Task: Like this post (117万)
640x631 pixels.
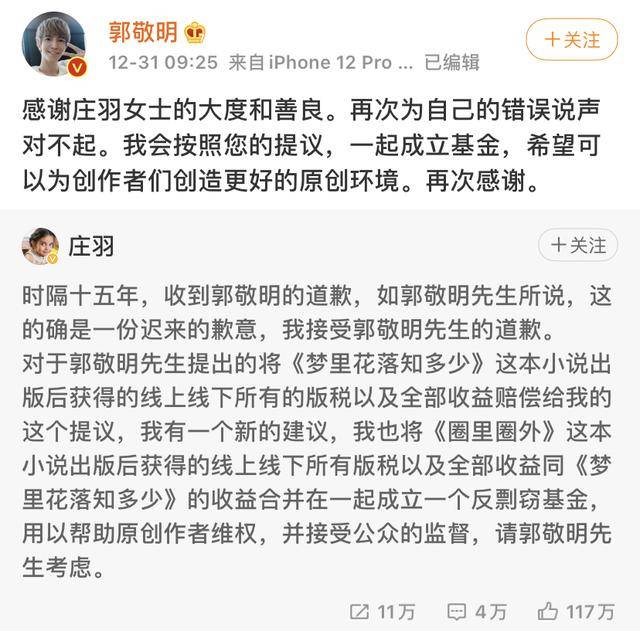Action: pos(575,611)
